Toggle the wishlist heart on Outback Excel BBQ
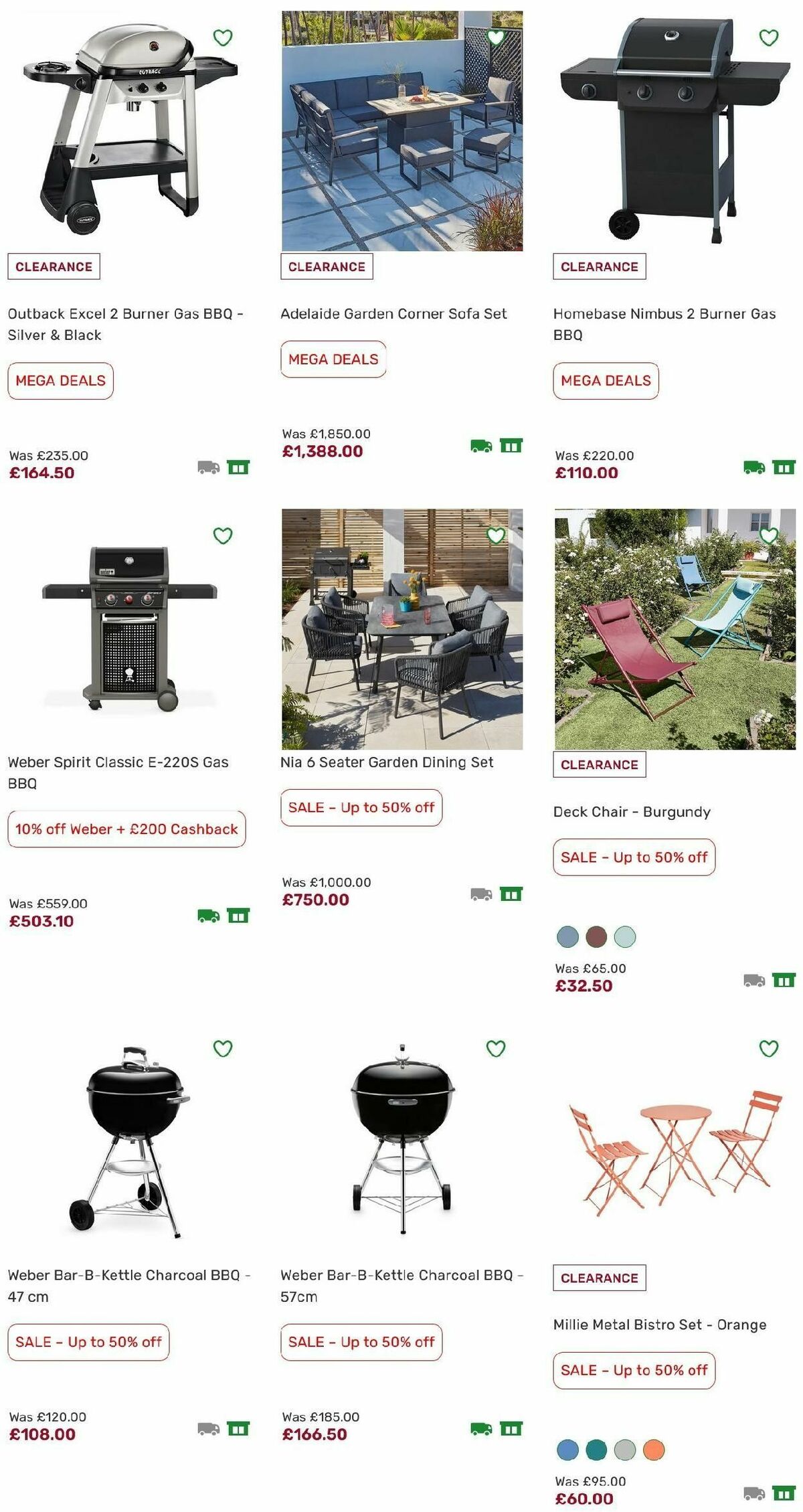This screenshot has height=1512, width=803. point(222,37)
